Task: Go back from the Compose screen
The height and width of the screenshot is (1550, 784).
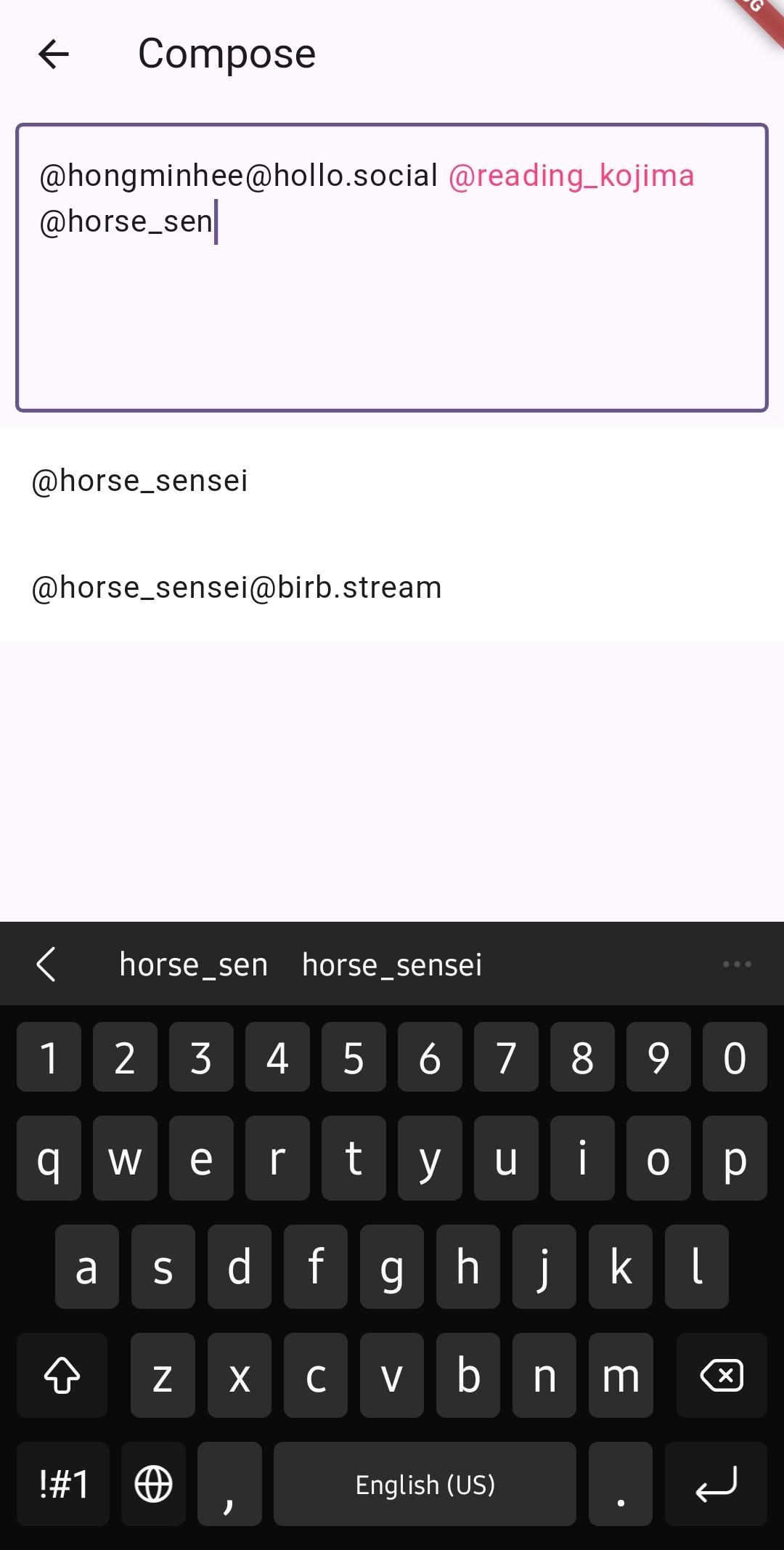Action: tap(54, 54)
